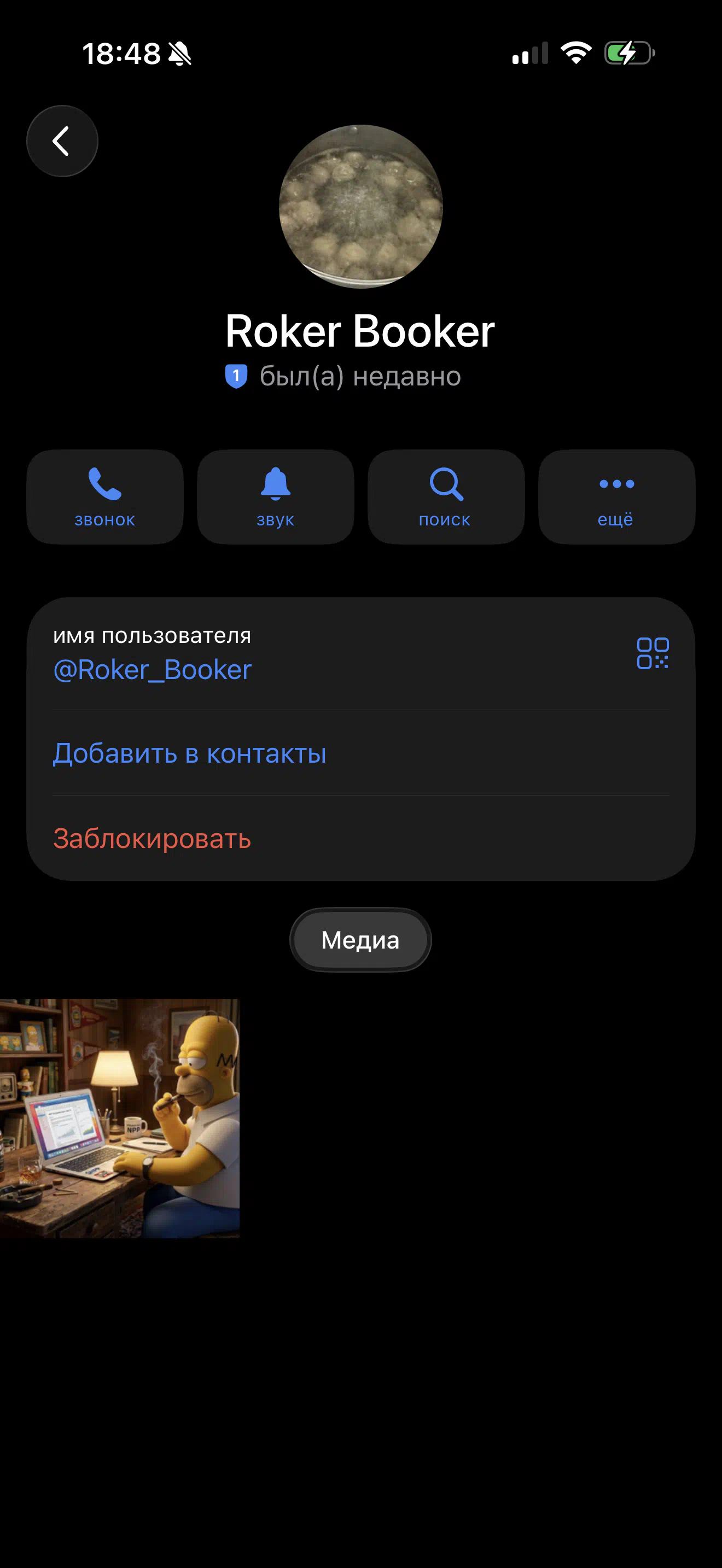Open Roker Booker's profile photo
Image resolution: width=722 pixels, height=1568 pixels.
click(360, 206)
